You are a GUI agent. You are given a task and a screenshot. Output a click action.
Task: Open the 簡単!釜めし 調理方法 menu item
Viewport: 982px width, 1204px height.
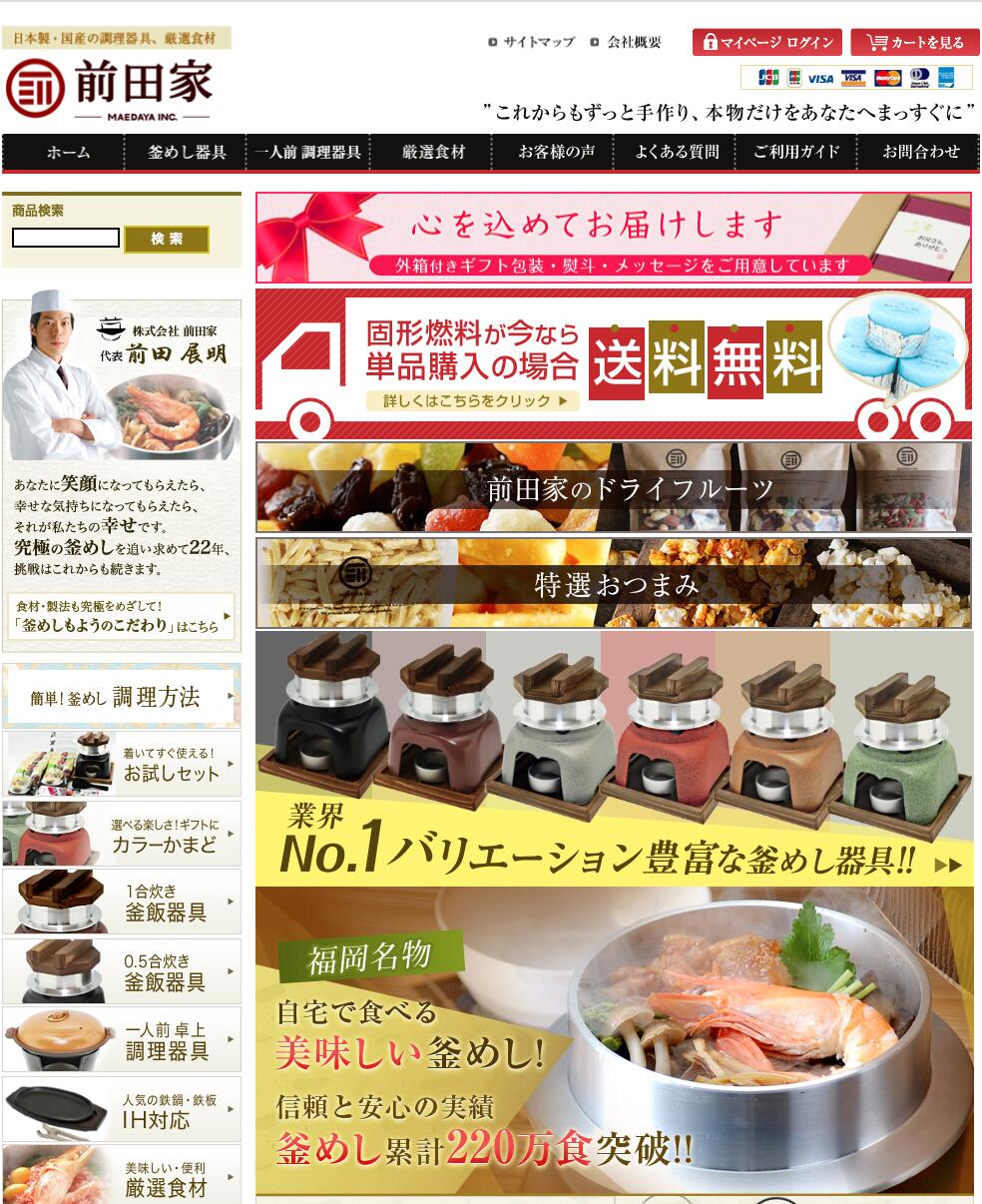pyautogui.click(x=121, y=696)
